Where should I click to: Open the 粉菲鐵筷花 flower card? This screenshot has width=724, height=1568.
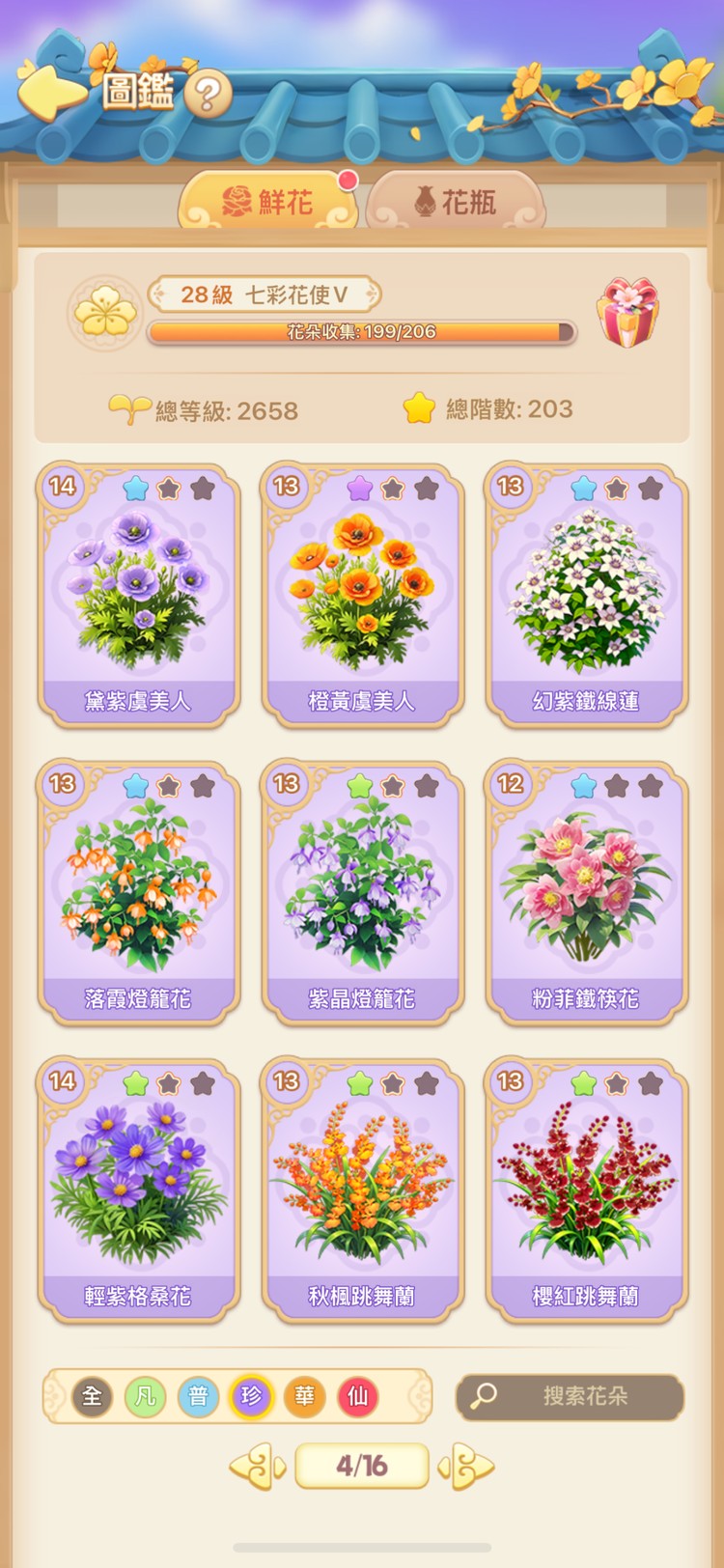[586, 891]
